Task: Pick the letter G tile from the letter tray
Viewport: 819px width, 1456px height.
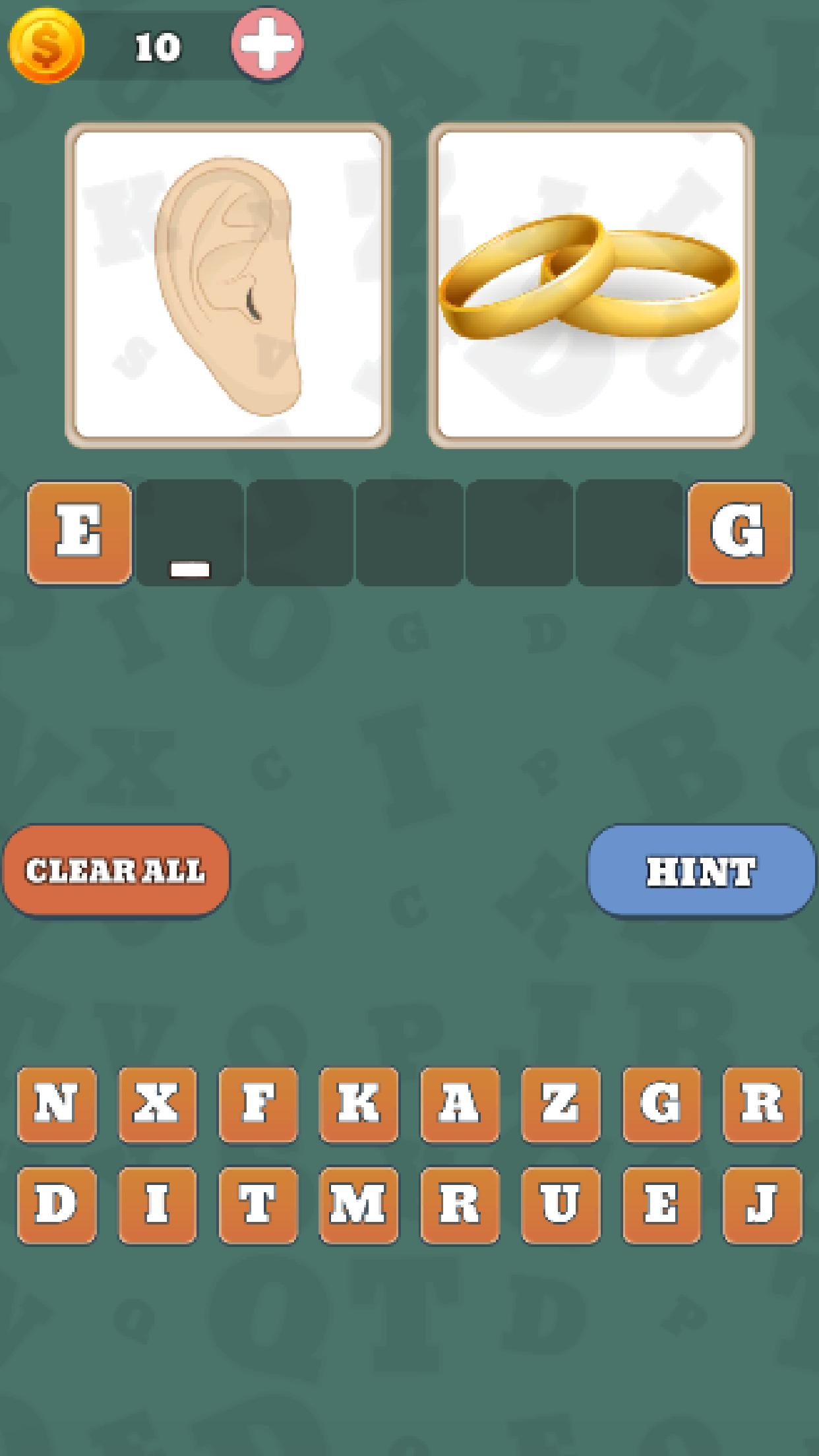Action: coord(661,1104)
